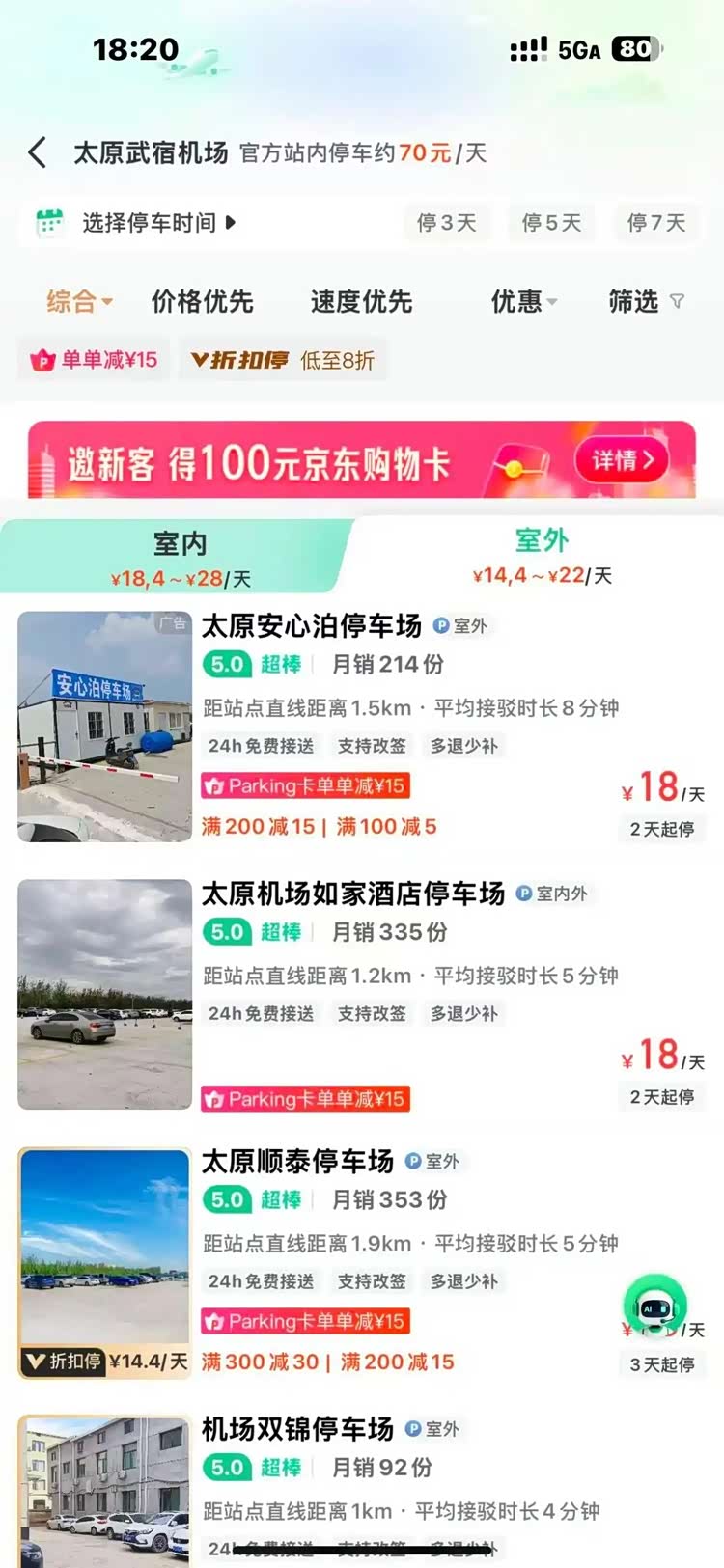Open the 太原顺泰停车场 listing

point(297,1162)
